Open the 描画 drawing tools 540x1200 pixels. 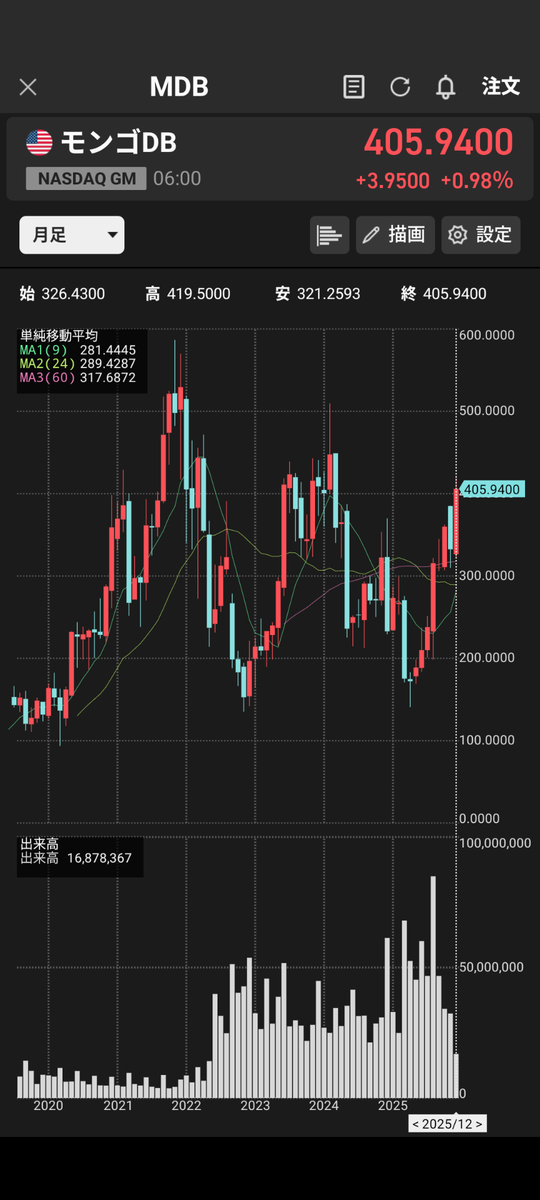point(395,235)
